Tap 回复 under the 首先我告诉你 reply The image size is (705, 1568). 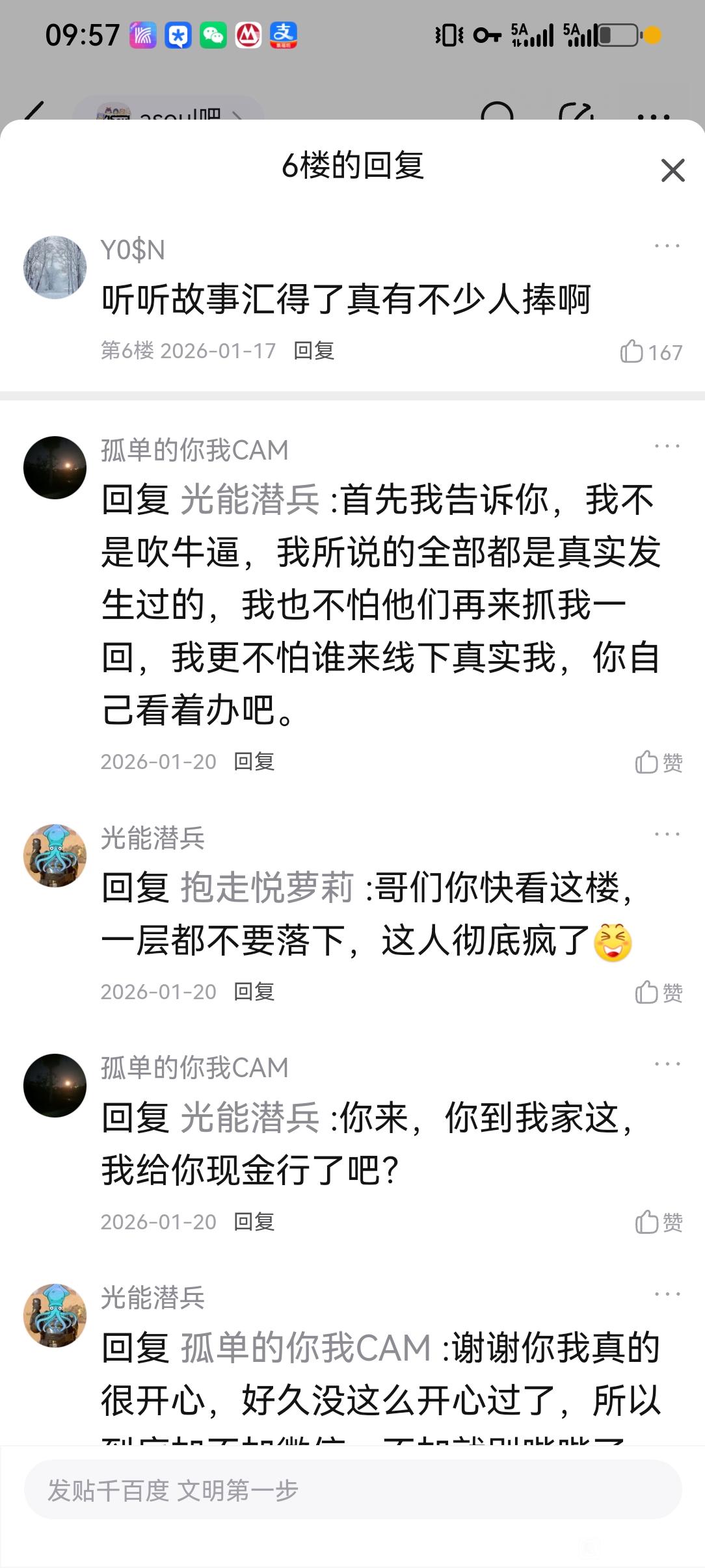pyautogui.click(x=254, y=761)
